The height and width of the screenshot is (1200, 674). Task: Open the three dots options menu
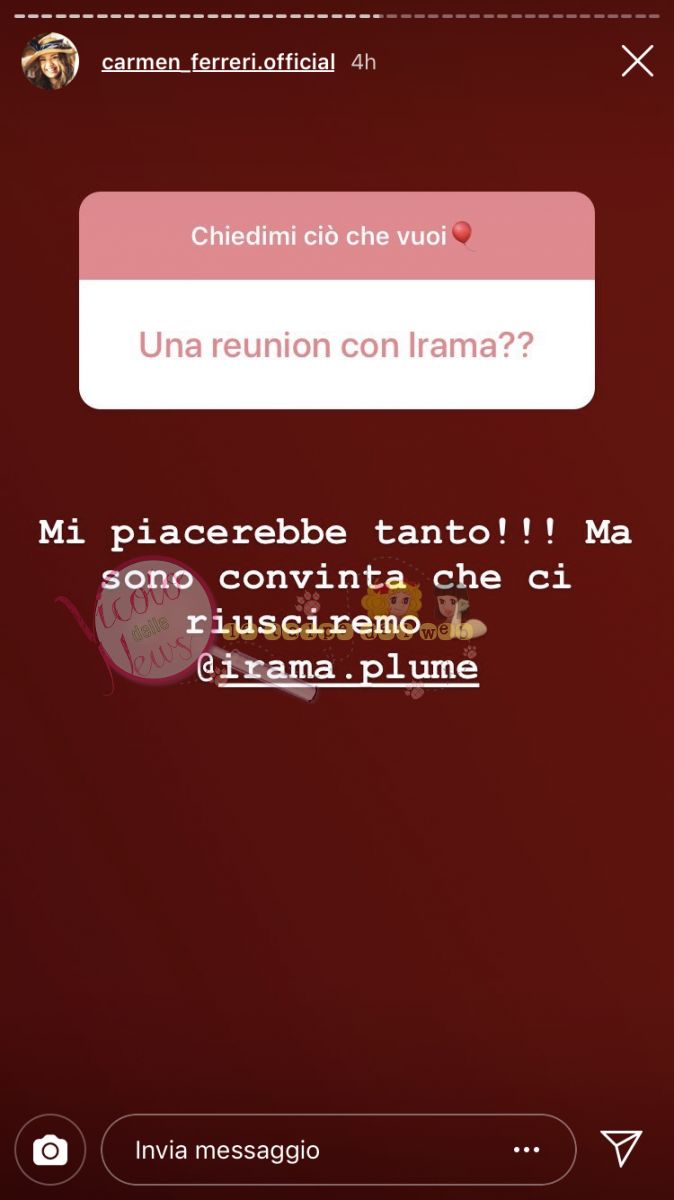pyautogui.click(x=527, y=1150)
